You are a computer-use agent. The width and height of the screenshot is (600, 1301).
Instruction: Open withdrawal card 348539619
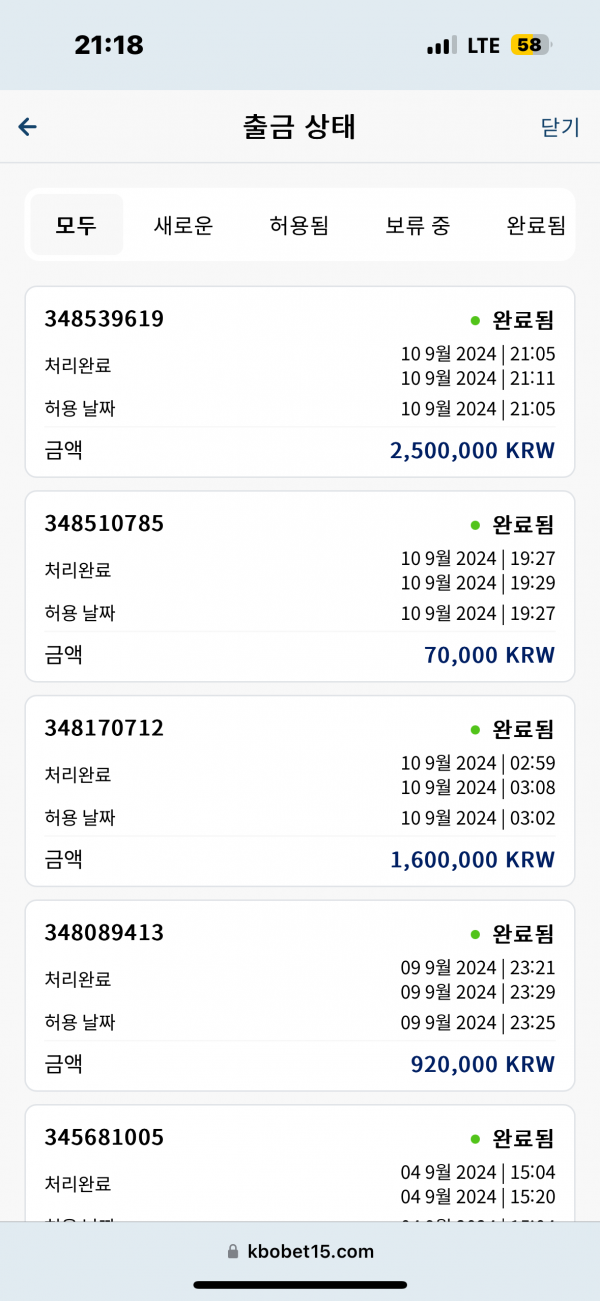tap(300, 382)
